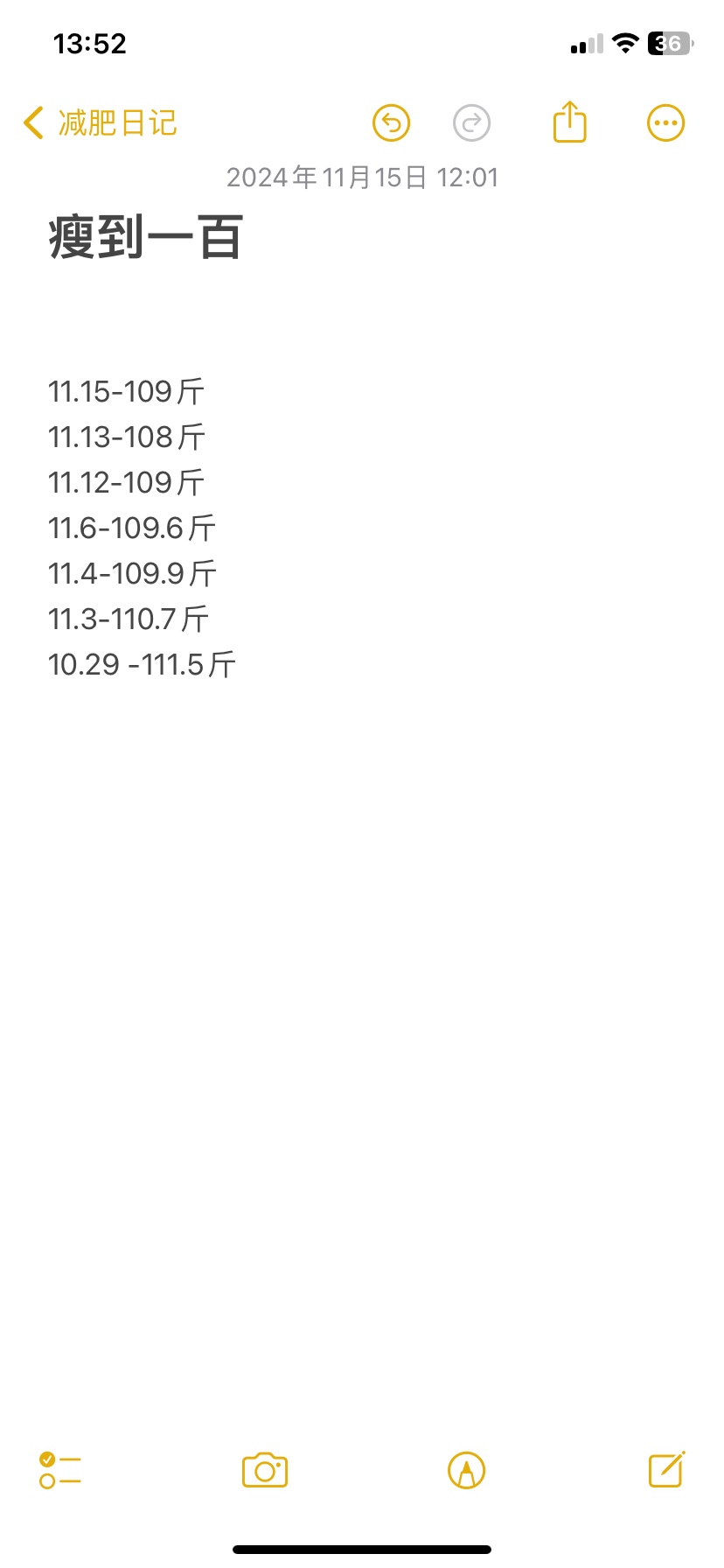
Task: Add a checklist to the note
Action: [60, 1470]
